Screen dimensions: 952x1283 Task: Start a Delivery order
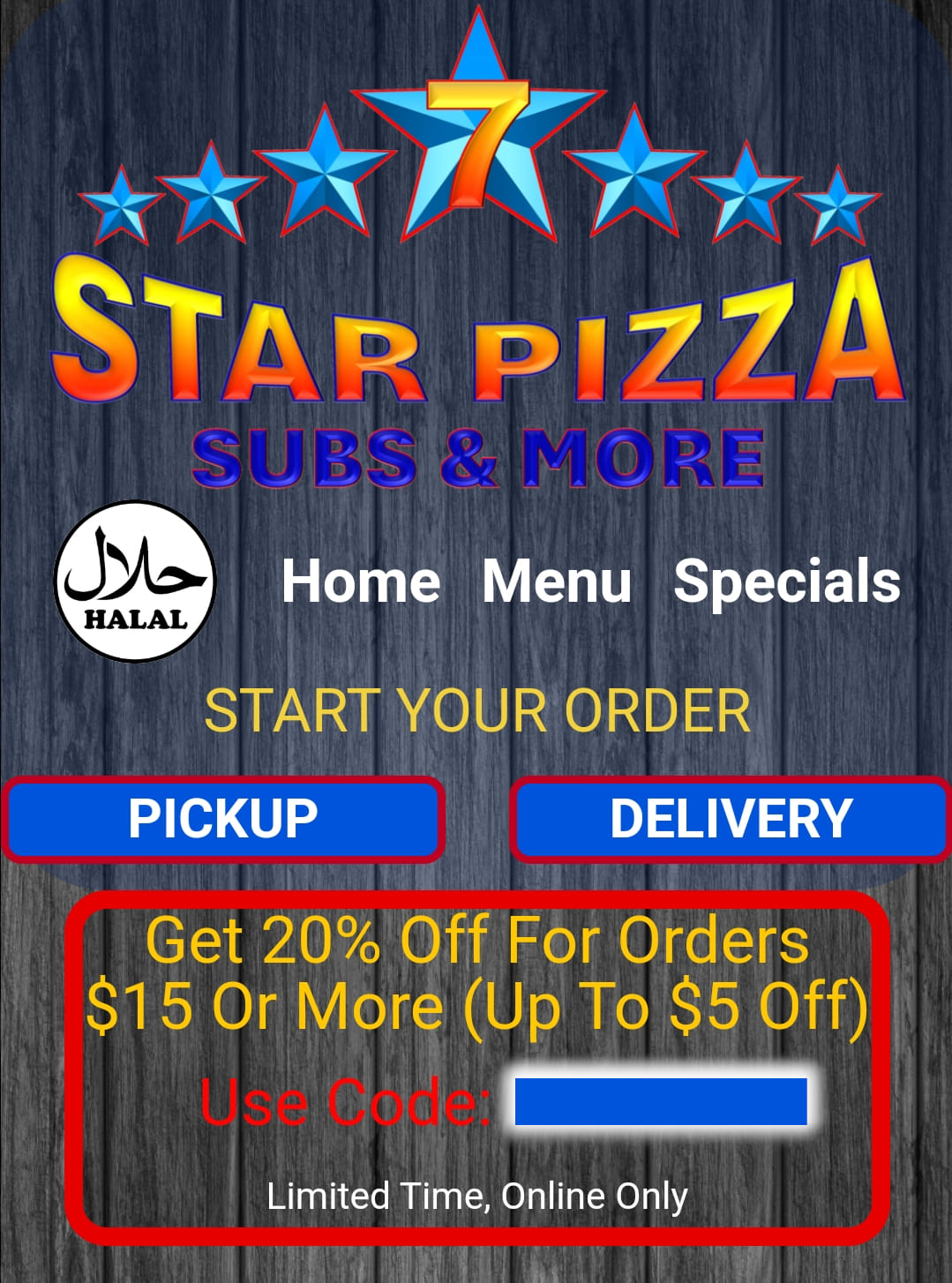coord(731,819)
